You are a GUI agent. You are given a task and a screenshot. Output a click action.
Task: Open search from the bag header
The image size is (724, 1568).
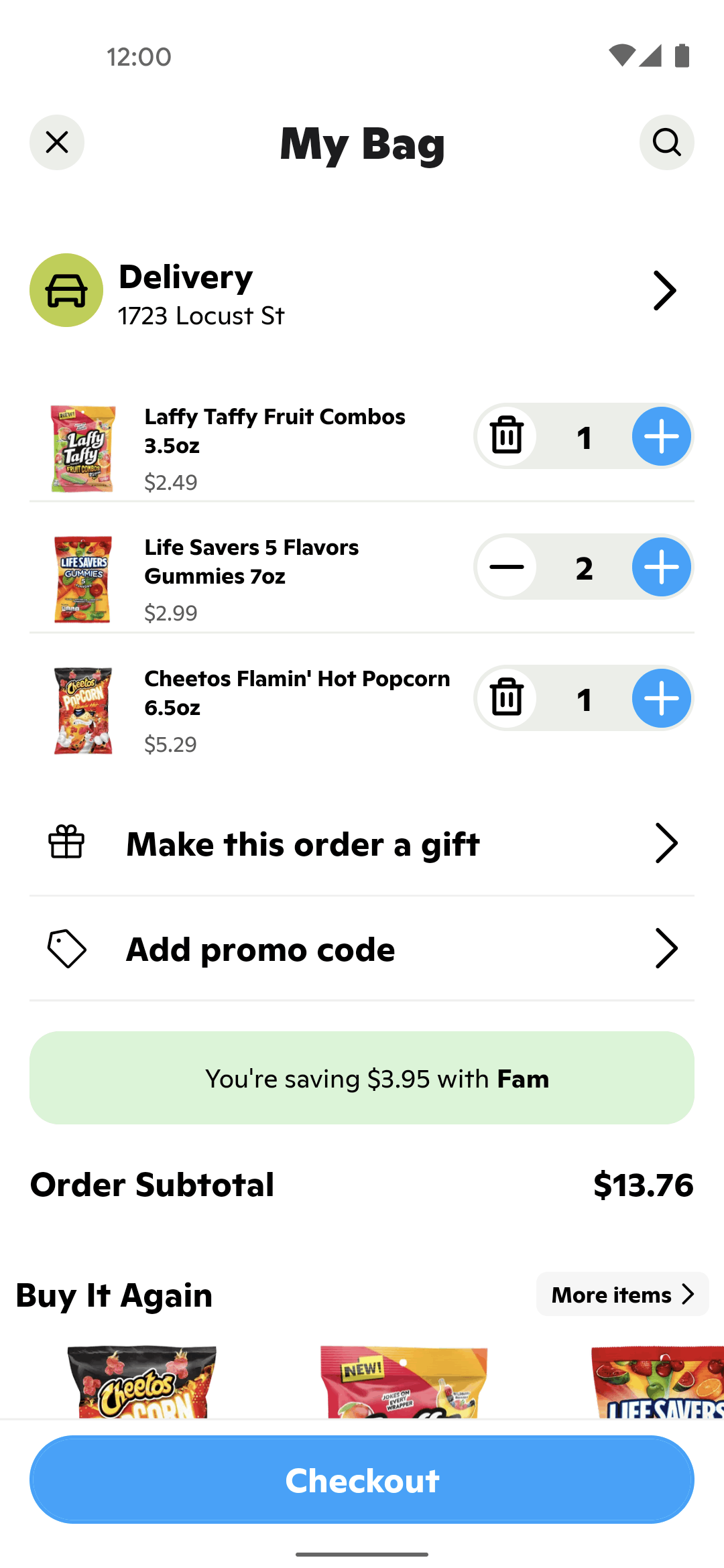click(666, 142)
